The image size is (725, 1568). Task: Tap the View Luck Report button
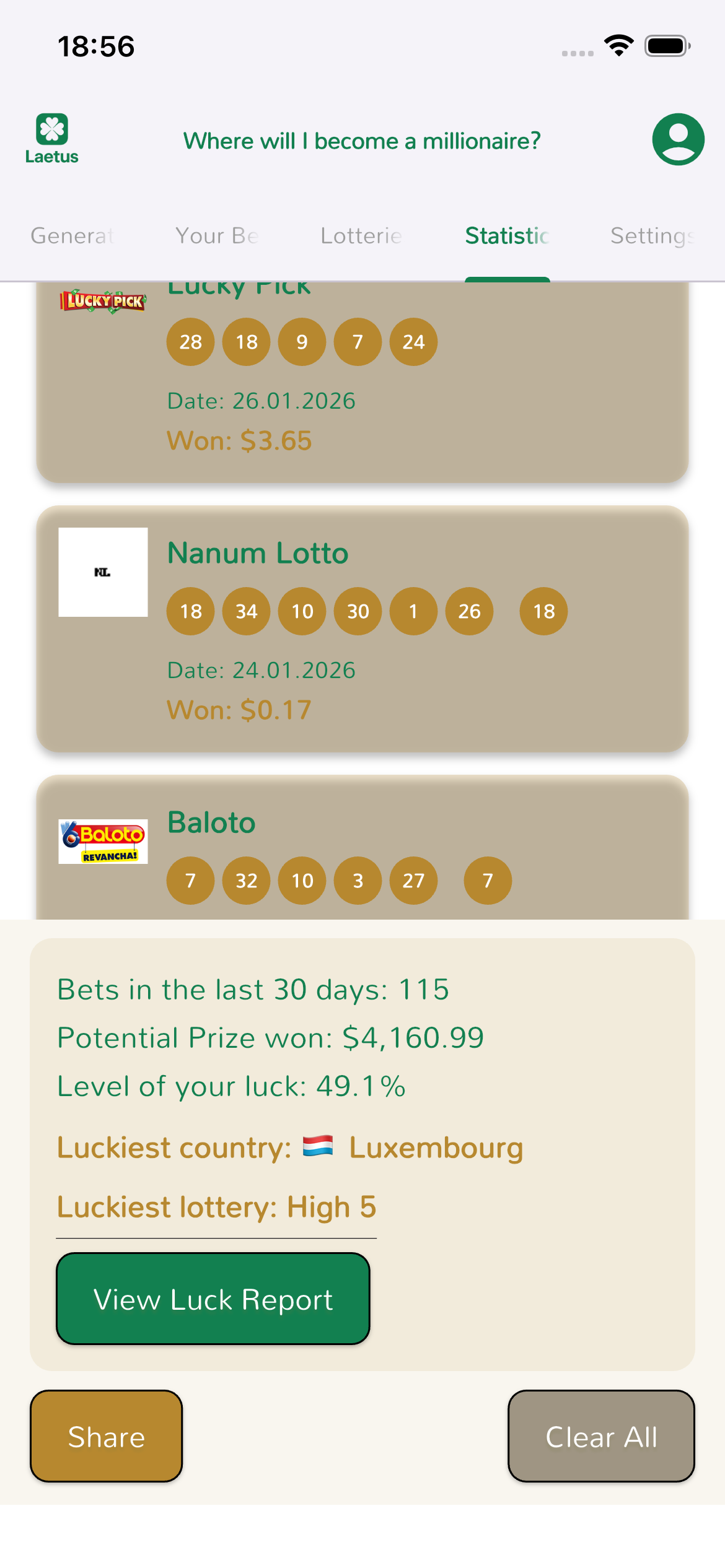coord(213,1299)
